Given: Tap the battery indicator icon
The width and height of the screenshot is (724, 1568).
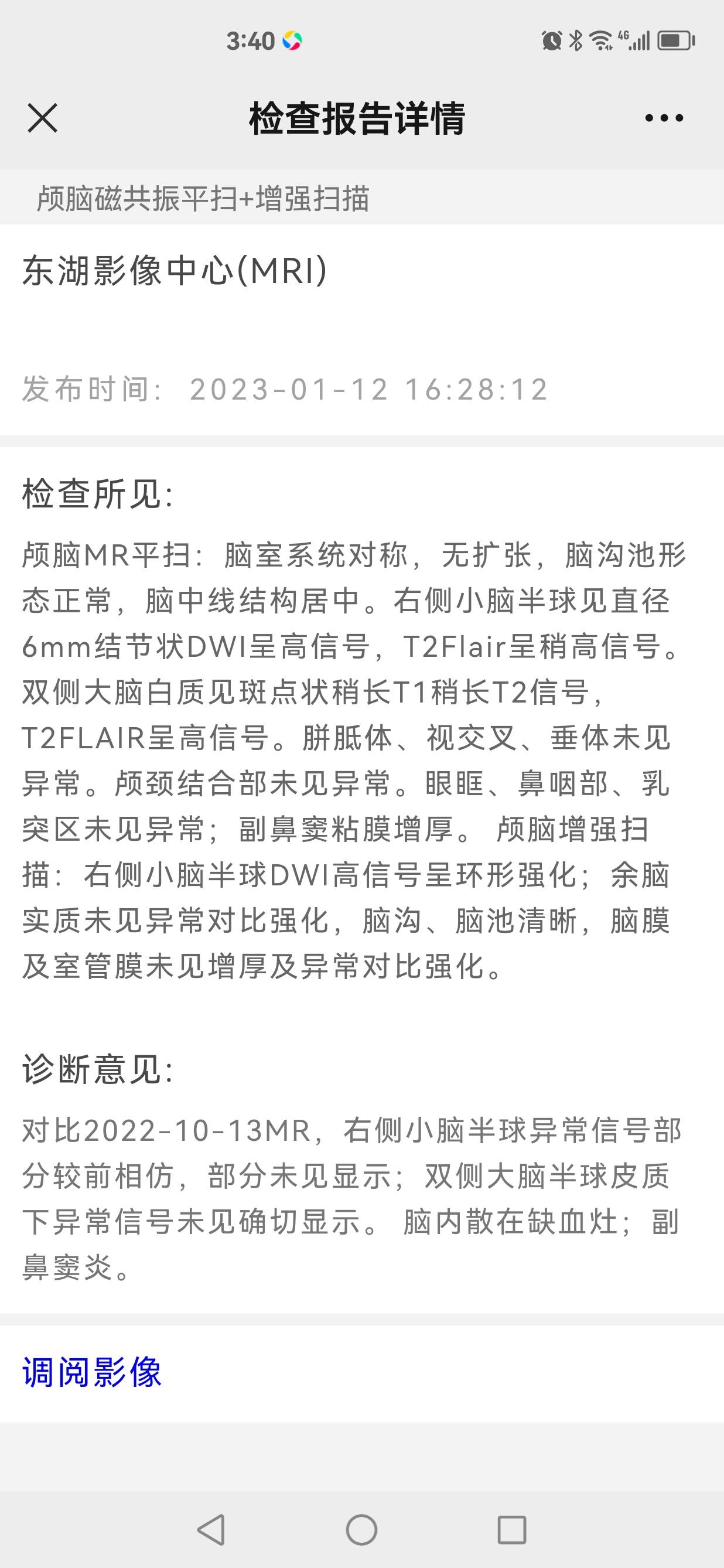Looking at the screenshot, I should [x=674, y=41].
